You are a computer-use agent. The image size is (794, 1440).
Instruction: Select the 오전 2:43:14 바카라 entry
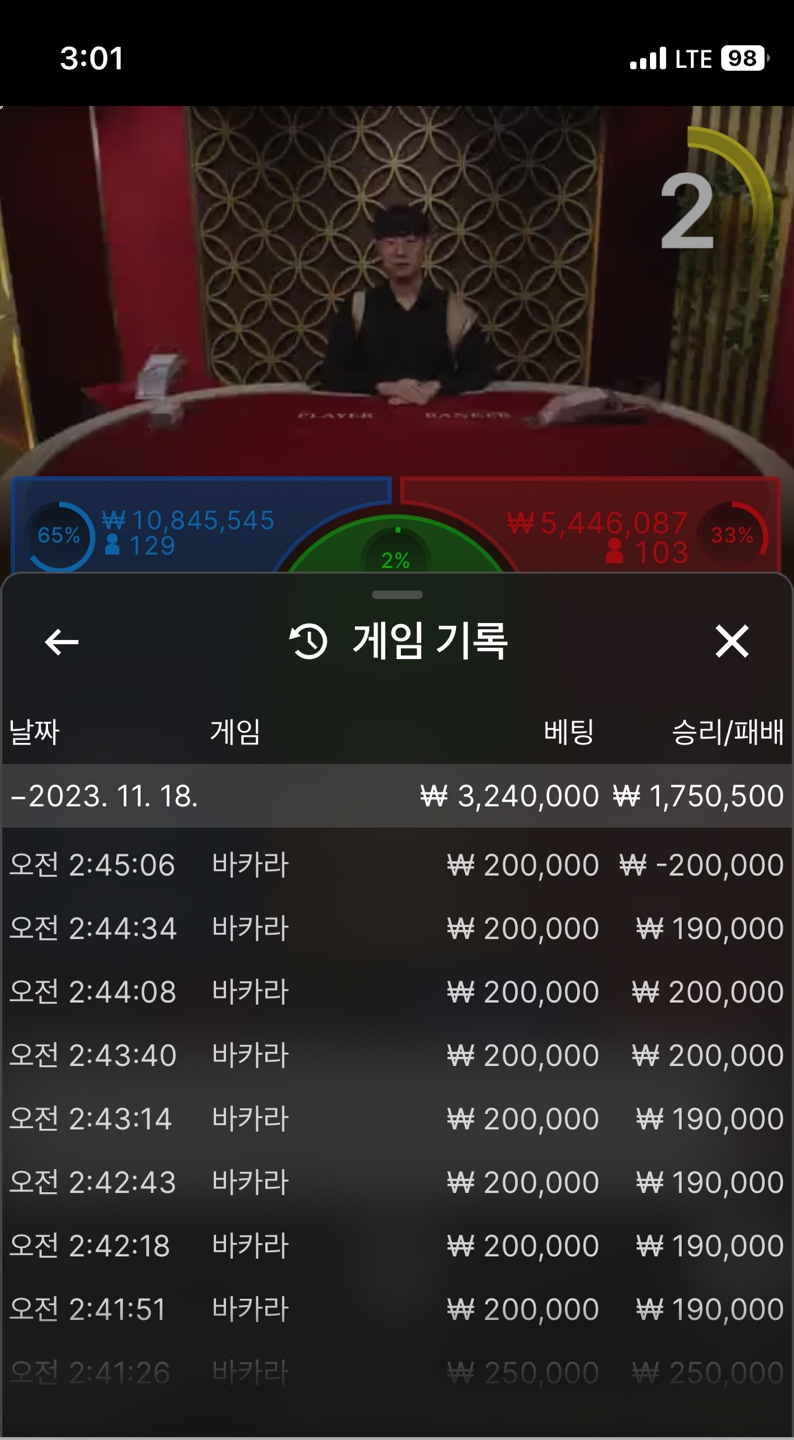tap(397, 1119)
